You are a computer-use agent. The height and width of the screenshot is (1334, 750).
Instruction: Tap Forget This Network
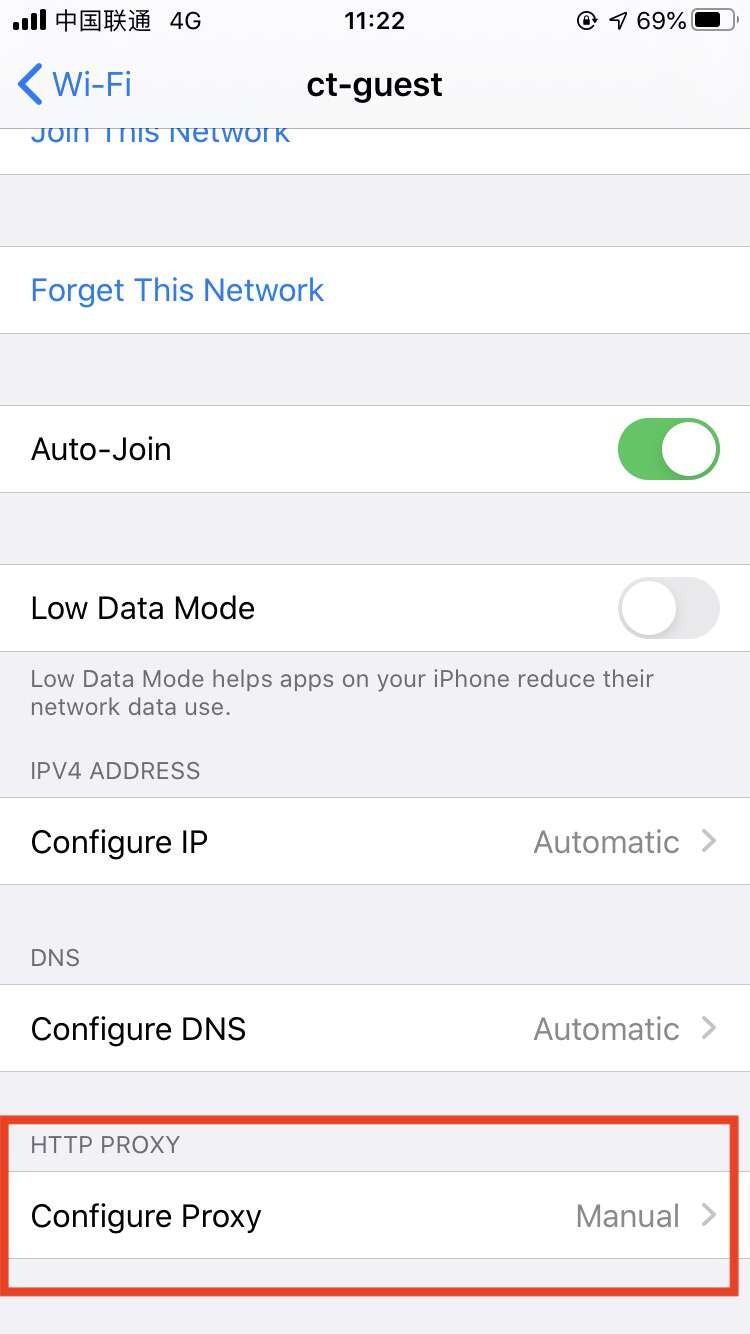(177, 290)
